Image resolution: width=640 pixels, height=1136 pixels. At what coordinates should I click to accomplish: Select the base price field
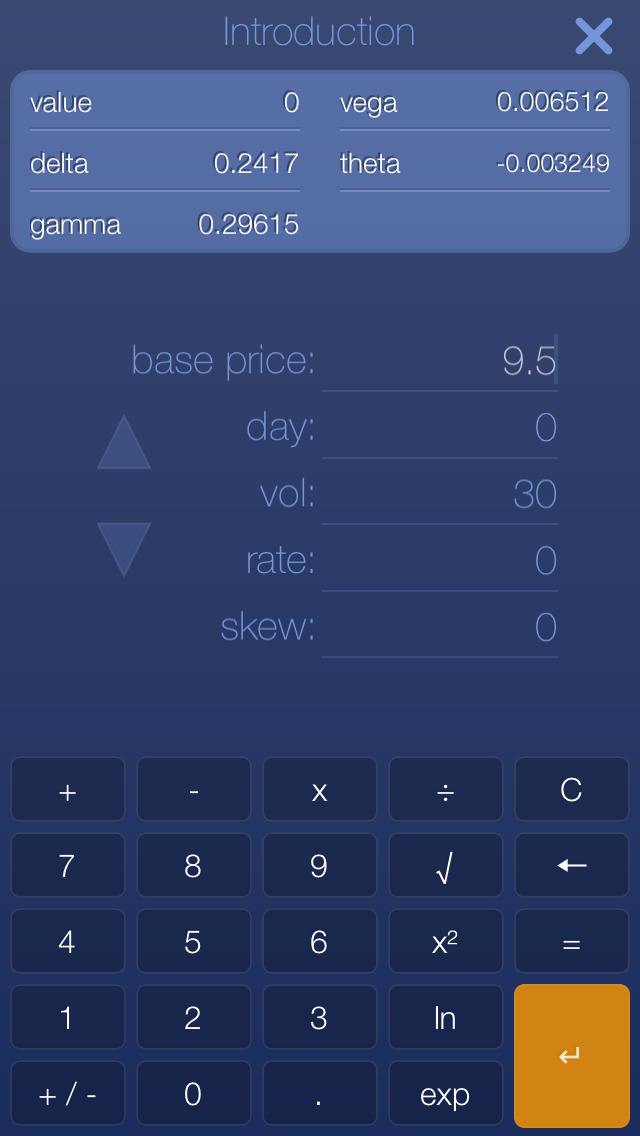[x=440, y=360]
